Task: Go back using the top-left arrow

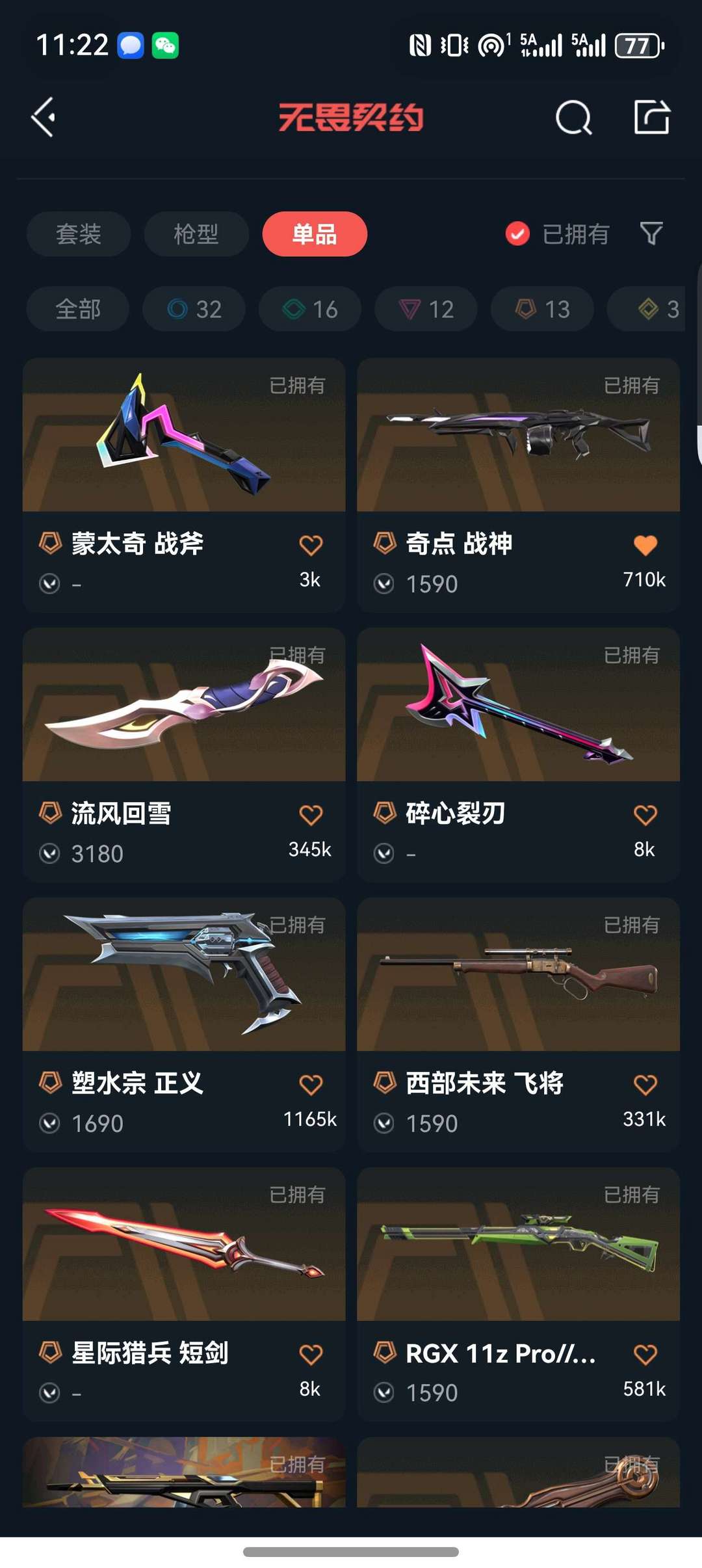Action: tap(44, 118)
